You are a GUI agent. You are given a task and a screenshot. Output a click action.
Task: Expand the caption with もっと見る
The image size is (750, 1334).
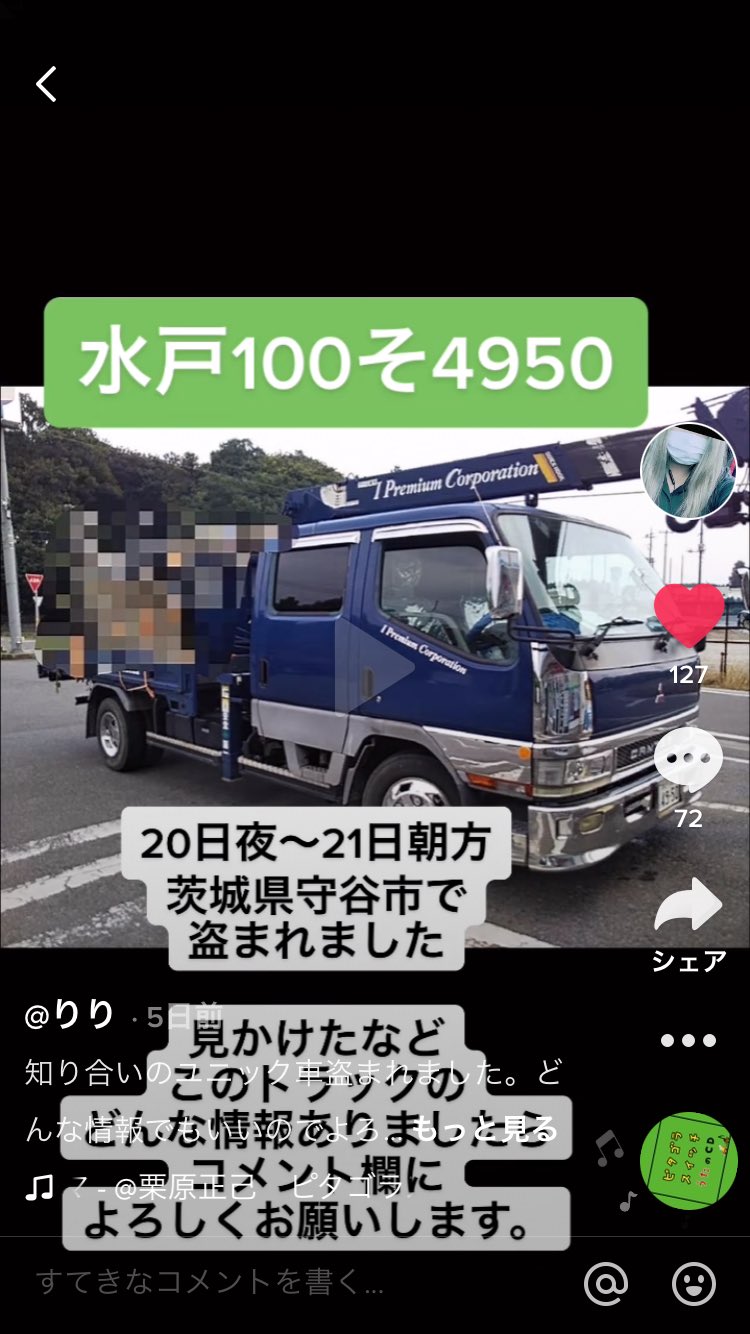click(484, 1129)
